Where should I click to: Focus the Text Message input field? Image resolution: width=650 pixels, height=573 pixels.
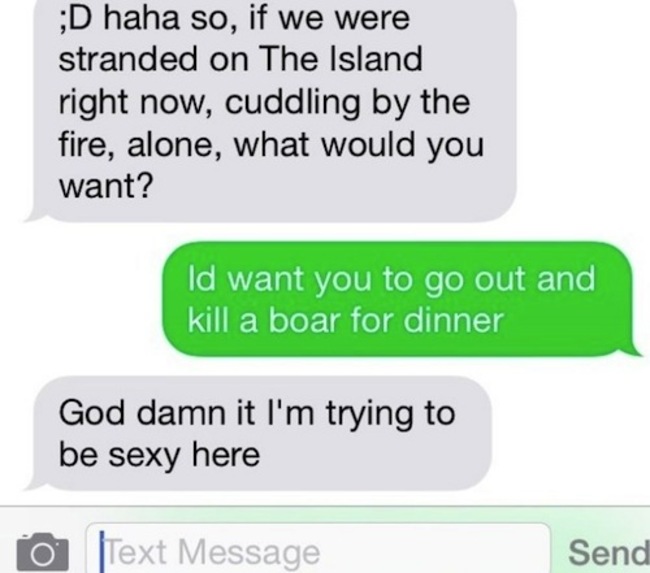click(x=320, y=550)
